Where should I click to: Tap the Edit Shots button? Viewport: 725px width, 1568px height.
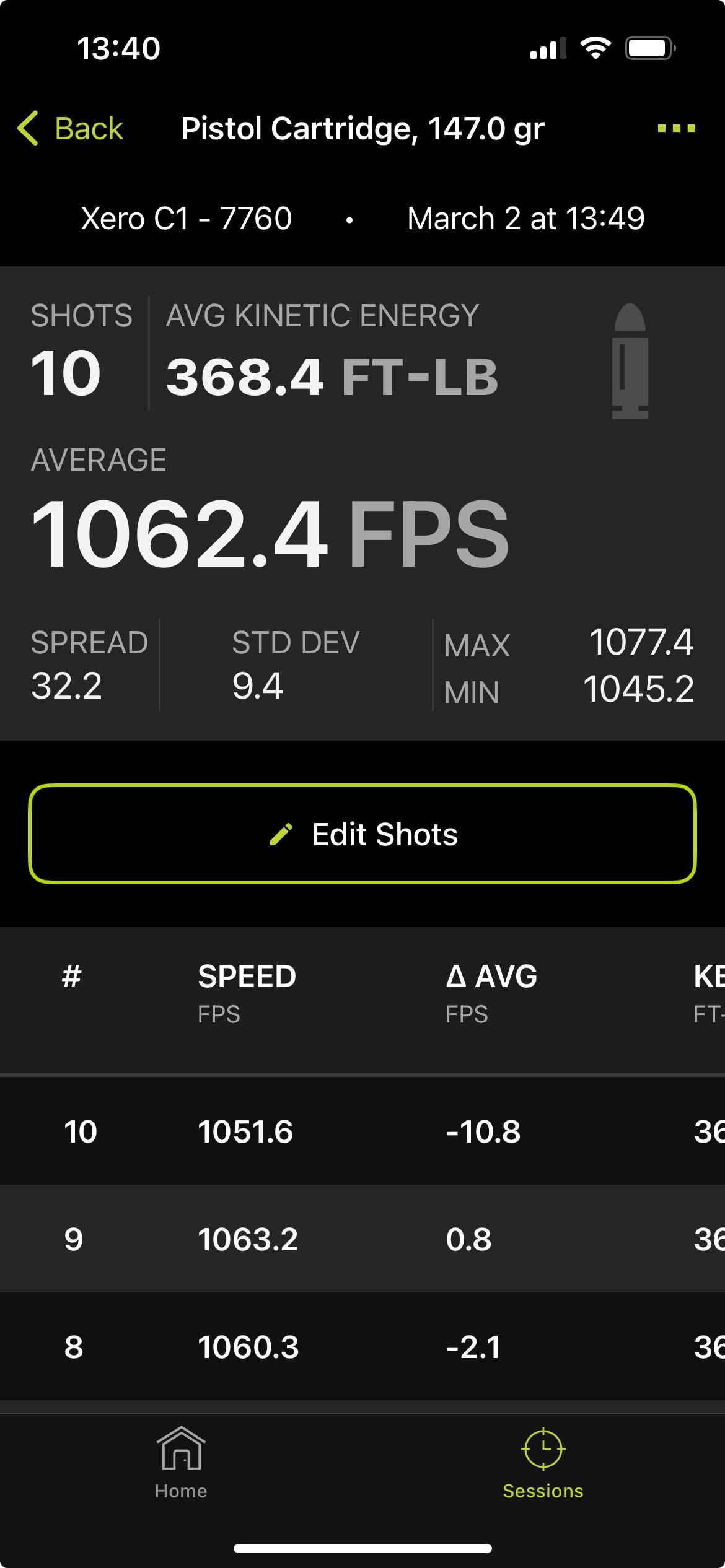tap(362, 834)
